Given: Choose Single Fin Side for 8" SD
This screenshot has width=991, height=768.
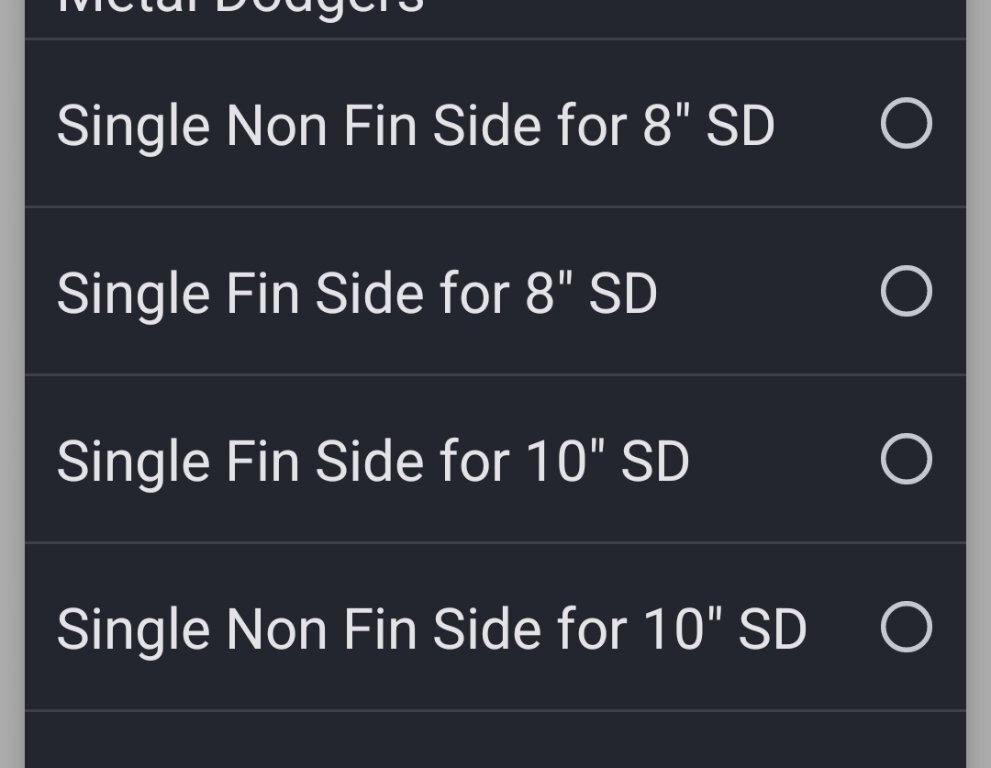Looking at the screenshot, I should pos(906,292).
